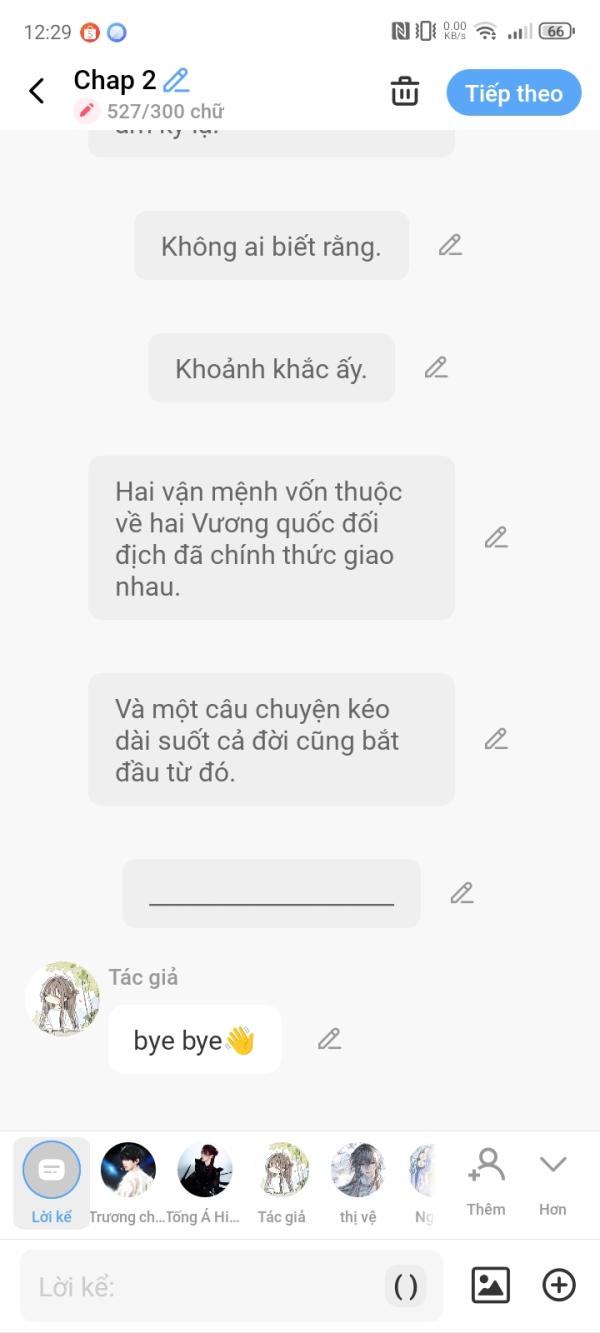Select the thị vệ character
The width and height of the screenshot is (600, 1333).
click(x=357, y=1184)
